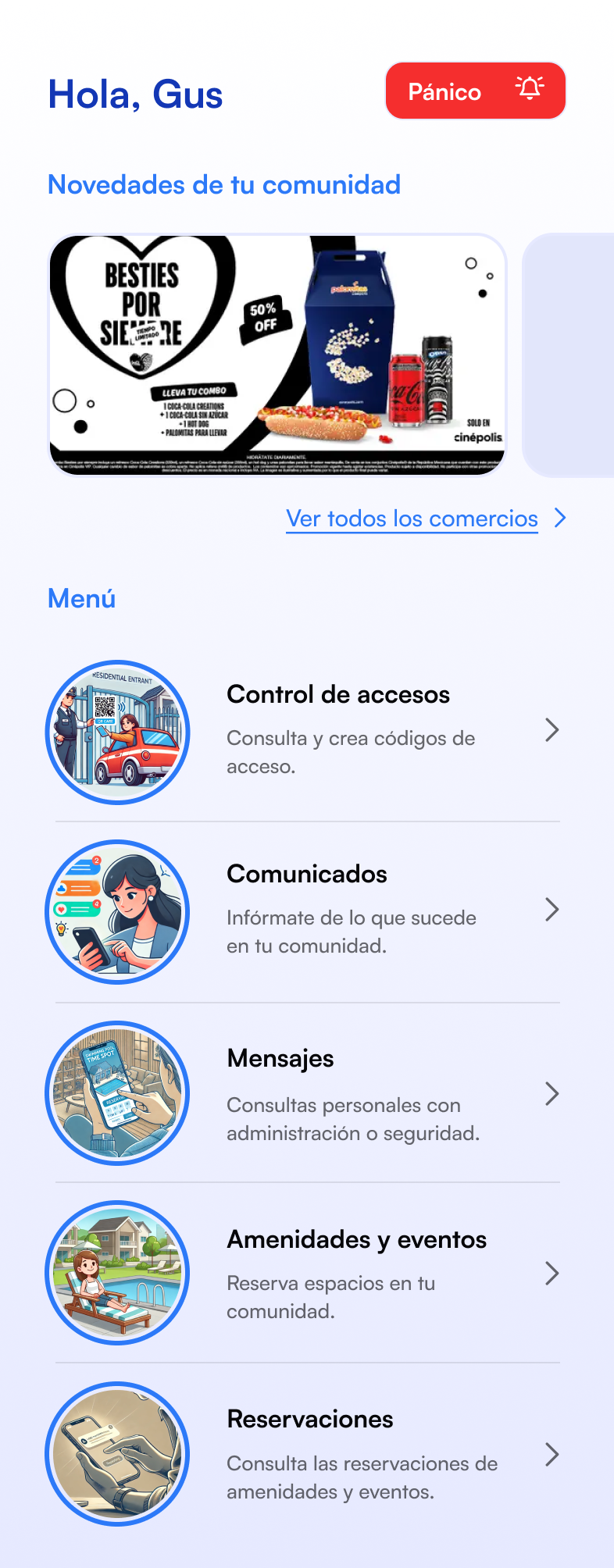
Task: Go to Comunicados
Action: click(306, 911)
